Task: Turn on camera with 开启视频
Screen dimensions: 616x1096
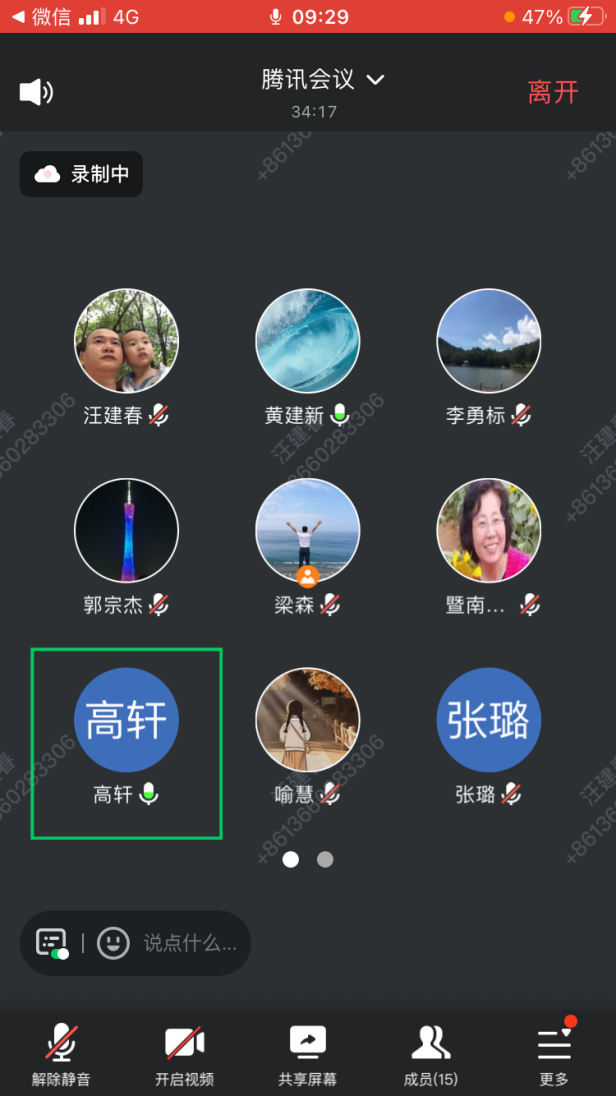Action: 184,1055
